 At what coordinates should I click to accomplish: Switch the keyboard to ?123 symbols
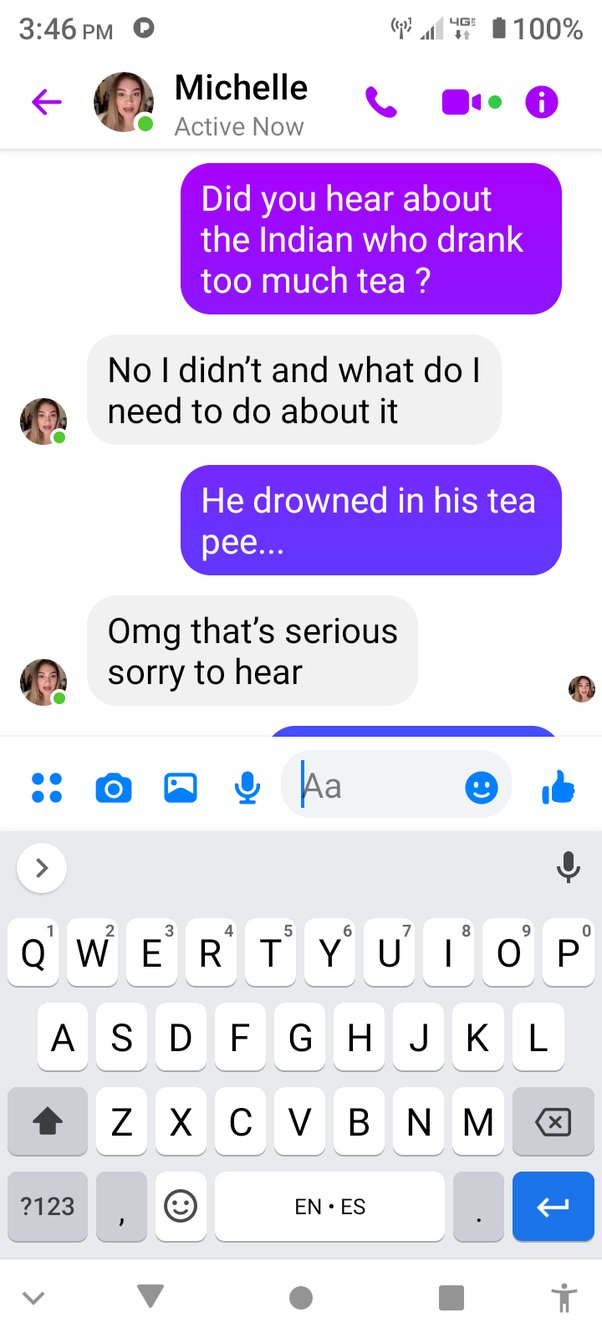48,1207
